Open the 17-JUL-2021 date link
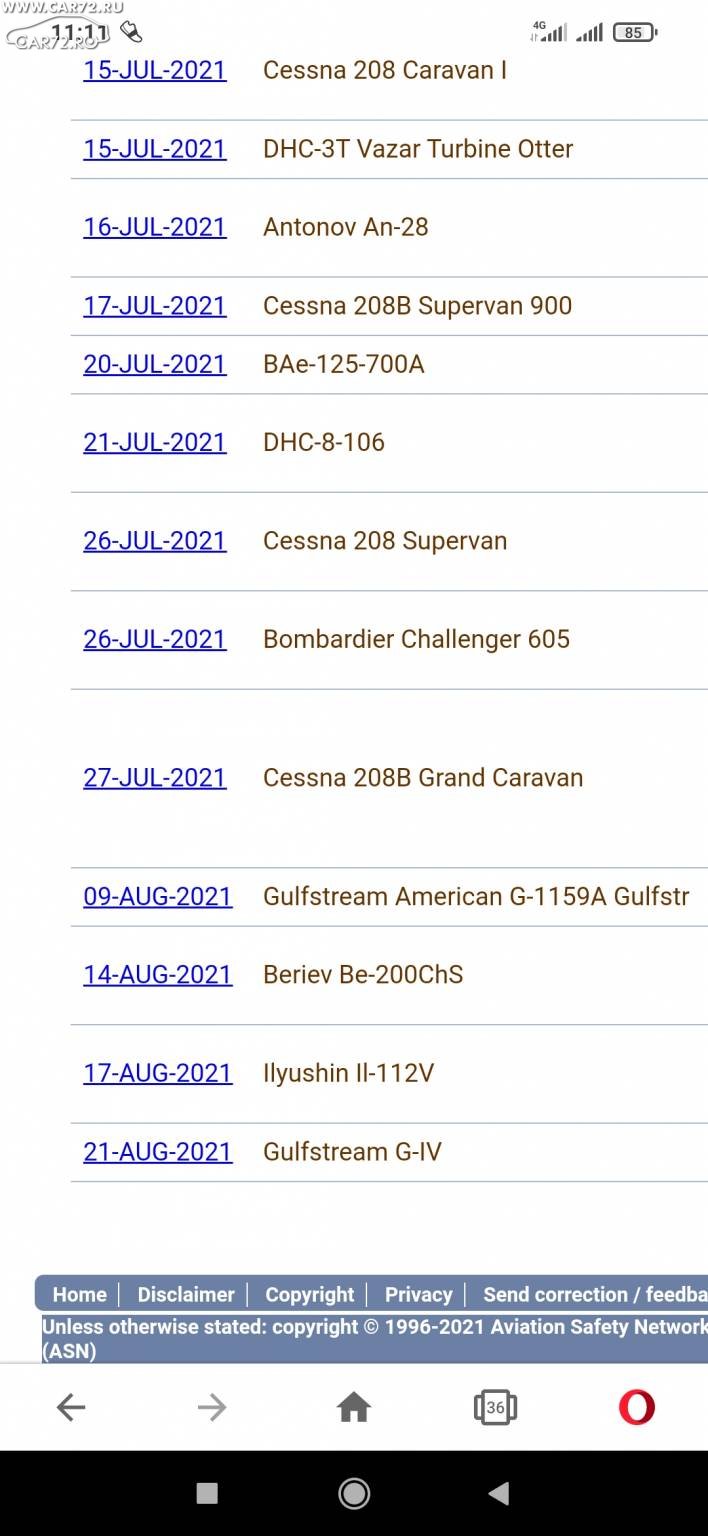This screenshot has width=708, height=1536. pos(155,306)
